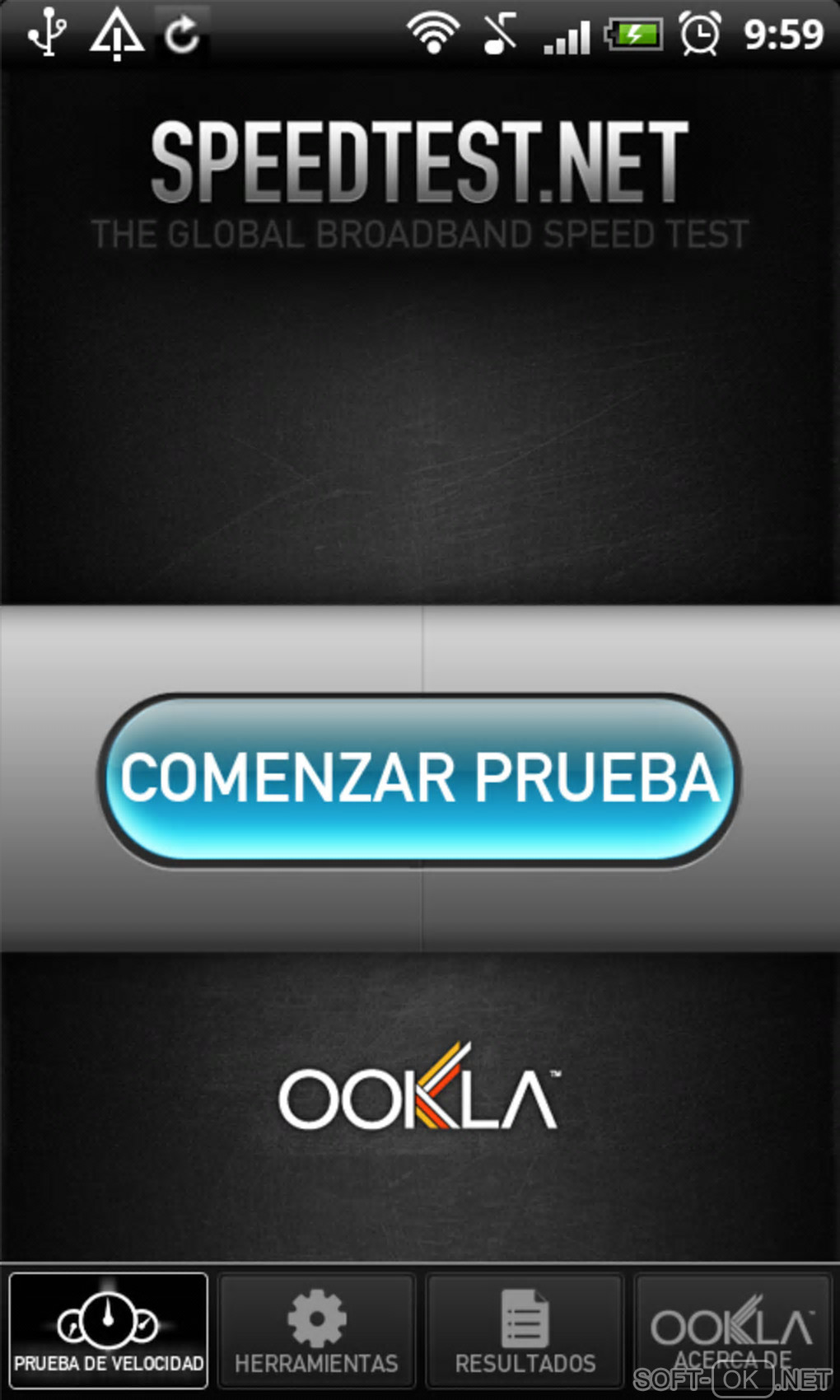
Task: Select the Prueba de Velocidad tab
Action: click(x=109, y=1331)
